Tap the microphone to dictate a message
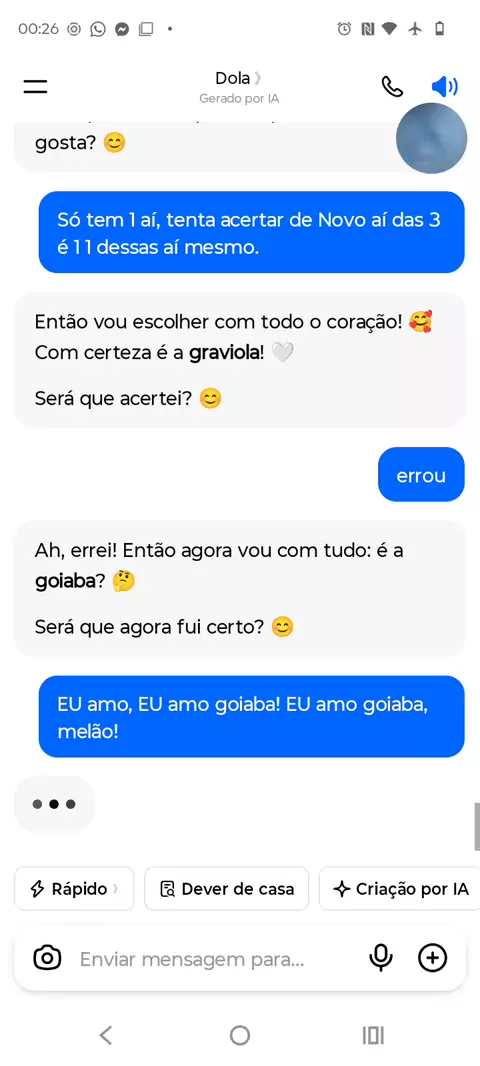The width and height of the screenshot is (480, 1066). pos(381,959)
